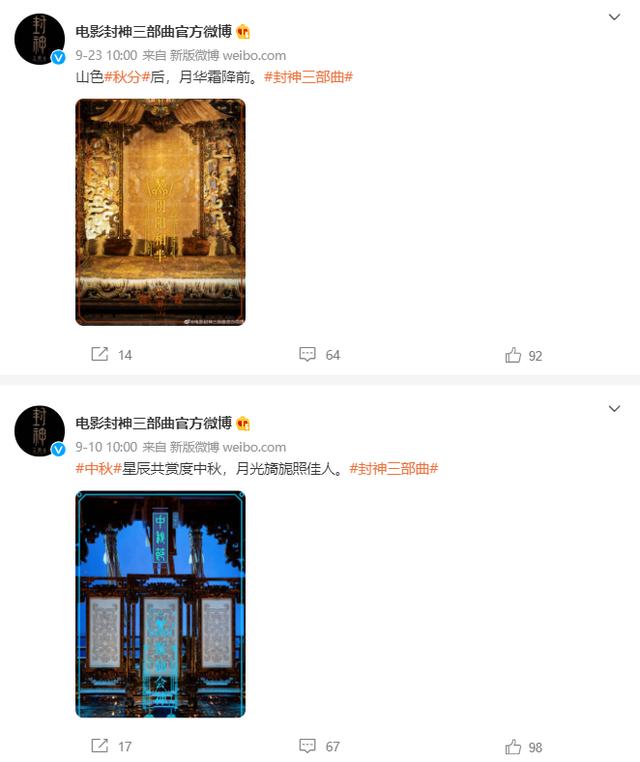The image size is (640, 762).
Task: View the blue 中秋 poster image
Action: pyautogui.click(x=160, y=604)
